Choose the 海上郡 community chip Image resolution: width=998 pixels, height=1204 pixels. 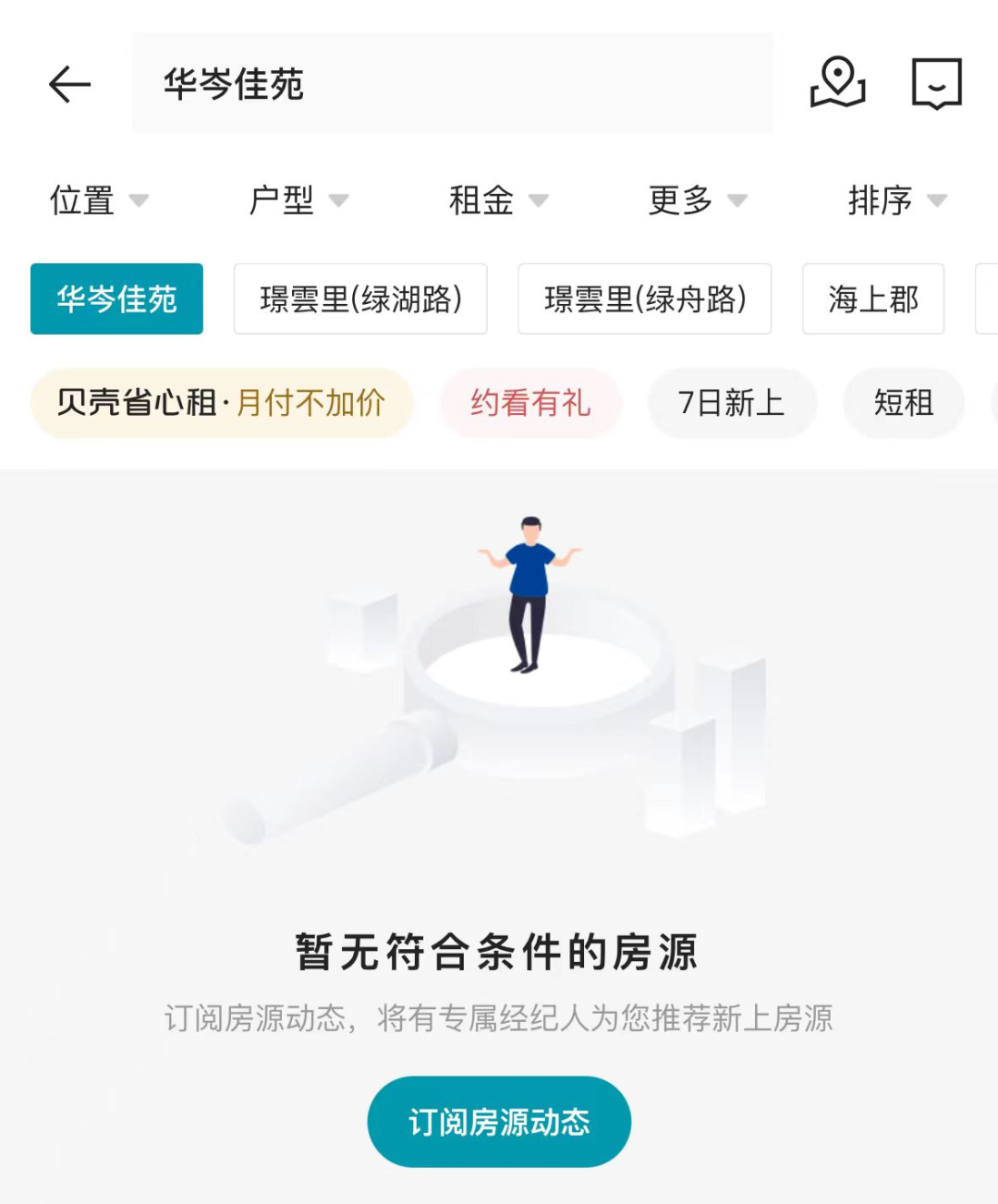pyautogui.click(x=873, y=299)
